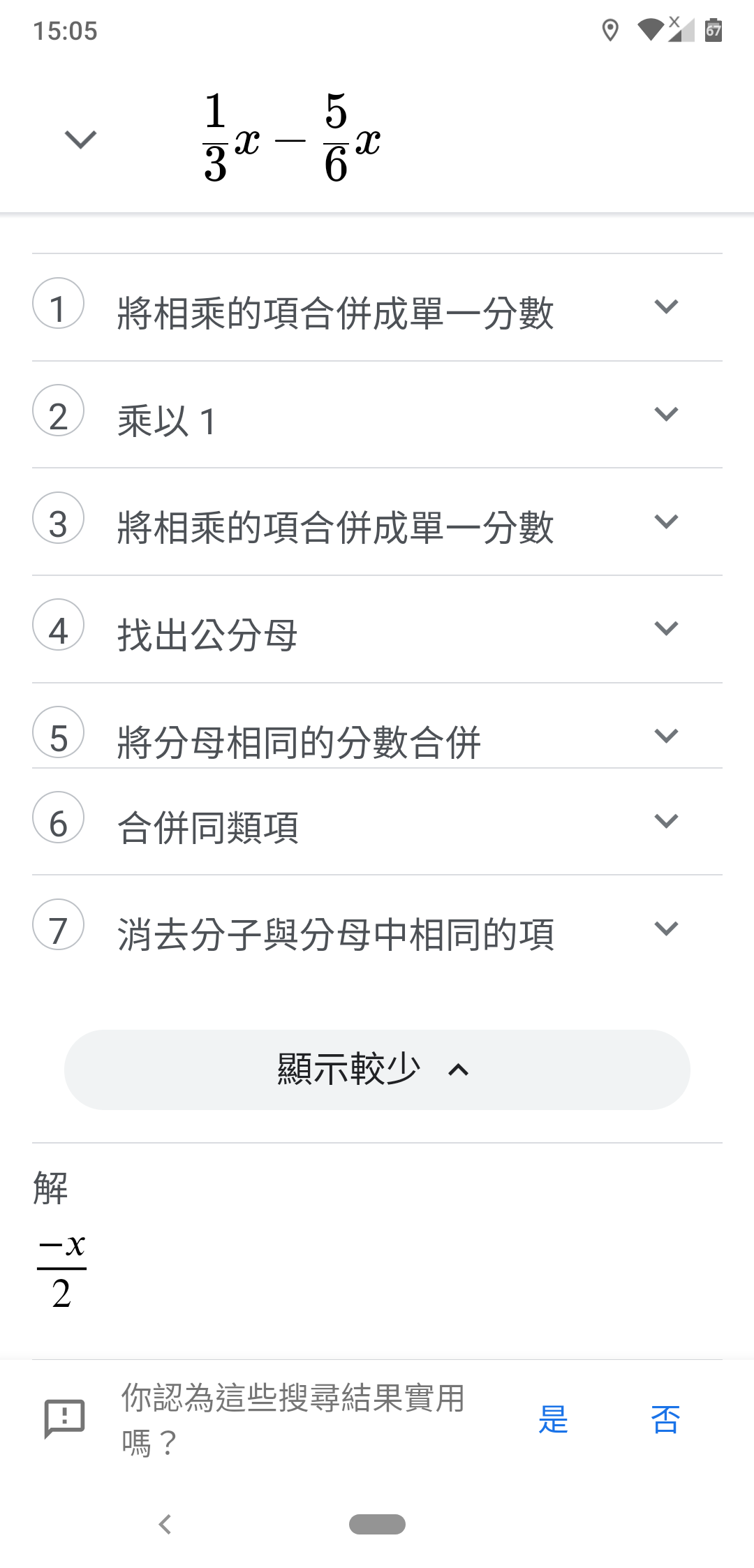This screenshot has height=1568, width=754.
Task: Tap the 顯示較少 button to show fewer steps
Action: 377,1070
